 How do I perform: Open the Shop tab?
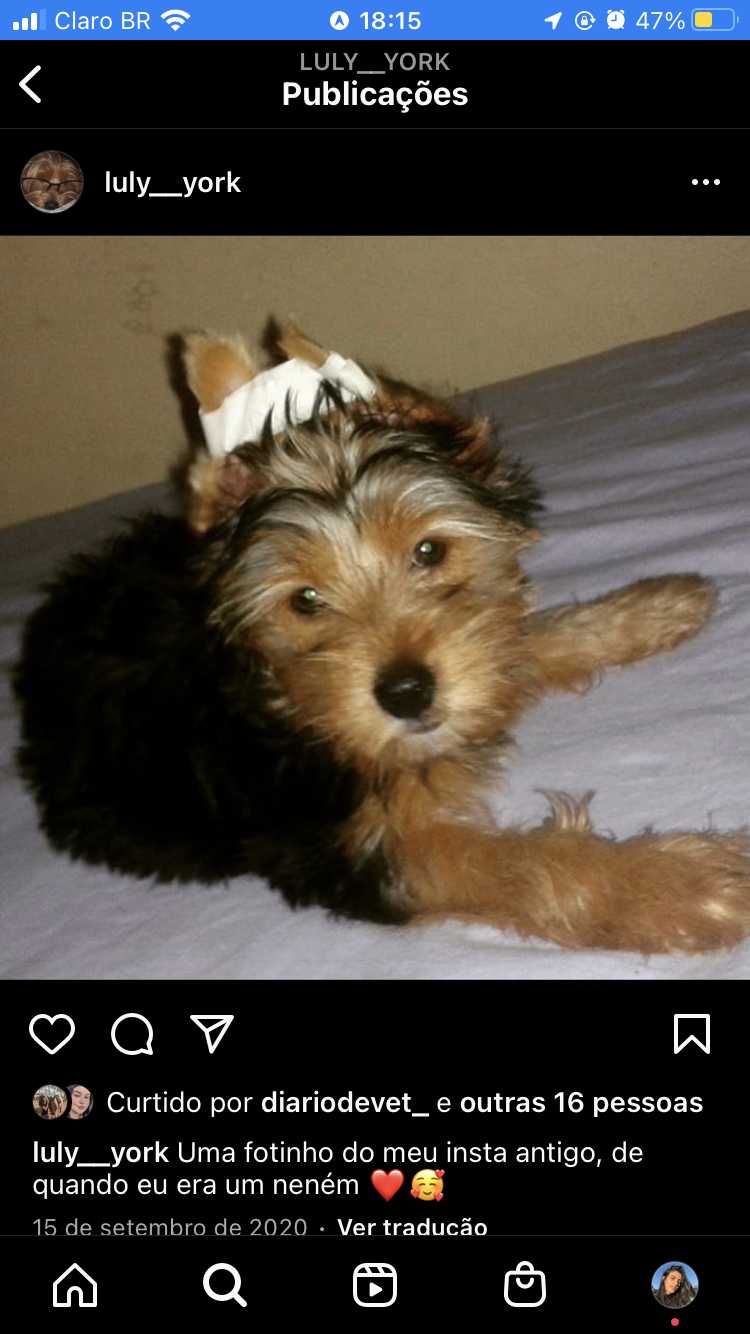click(525, 1285)
